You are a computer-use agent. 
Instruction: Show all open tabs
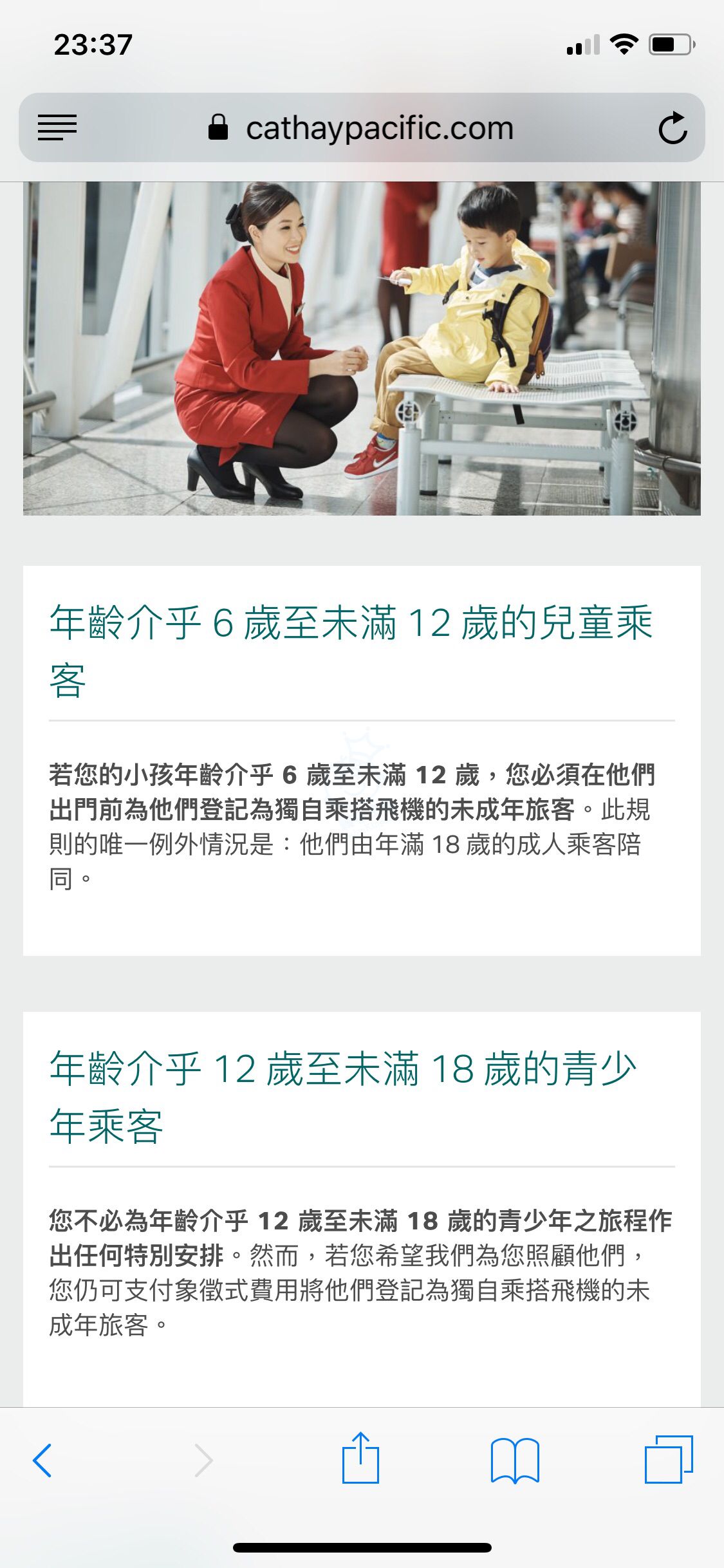pyautogui.click(x=669, y=1459)
